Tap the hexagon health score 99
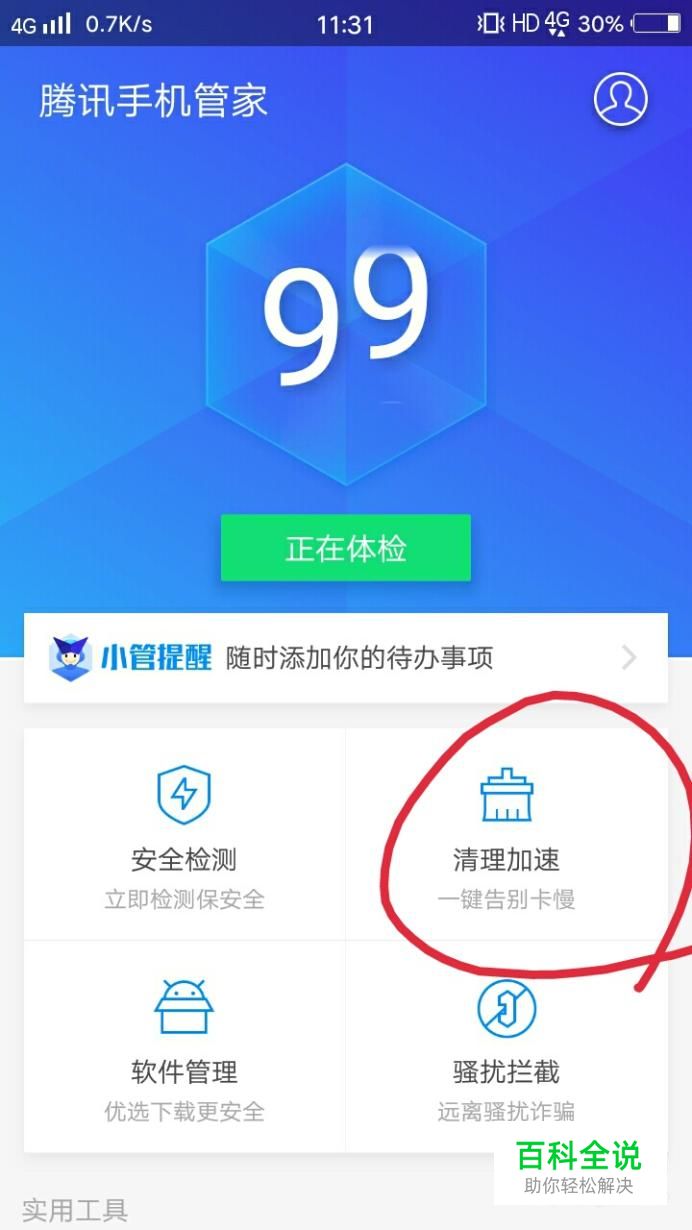The width and height of the screenshot is (692, 1230). coord(346,322)
